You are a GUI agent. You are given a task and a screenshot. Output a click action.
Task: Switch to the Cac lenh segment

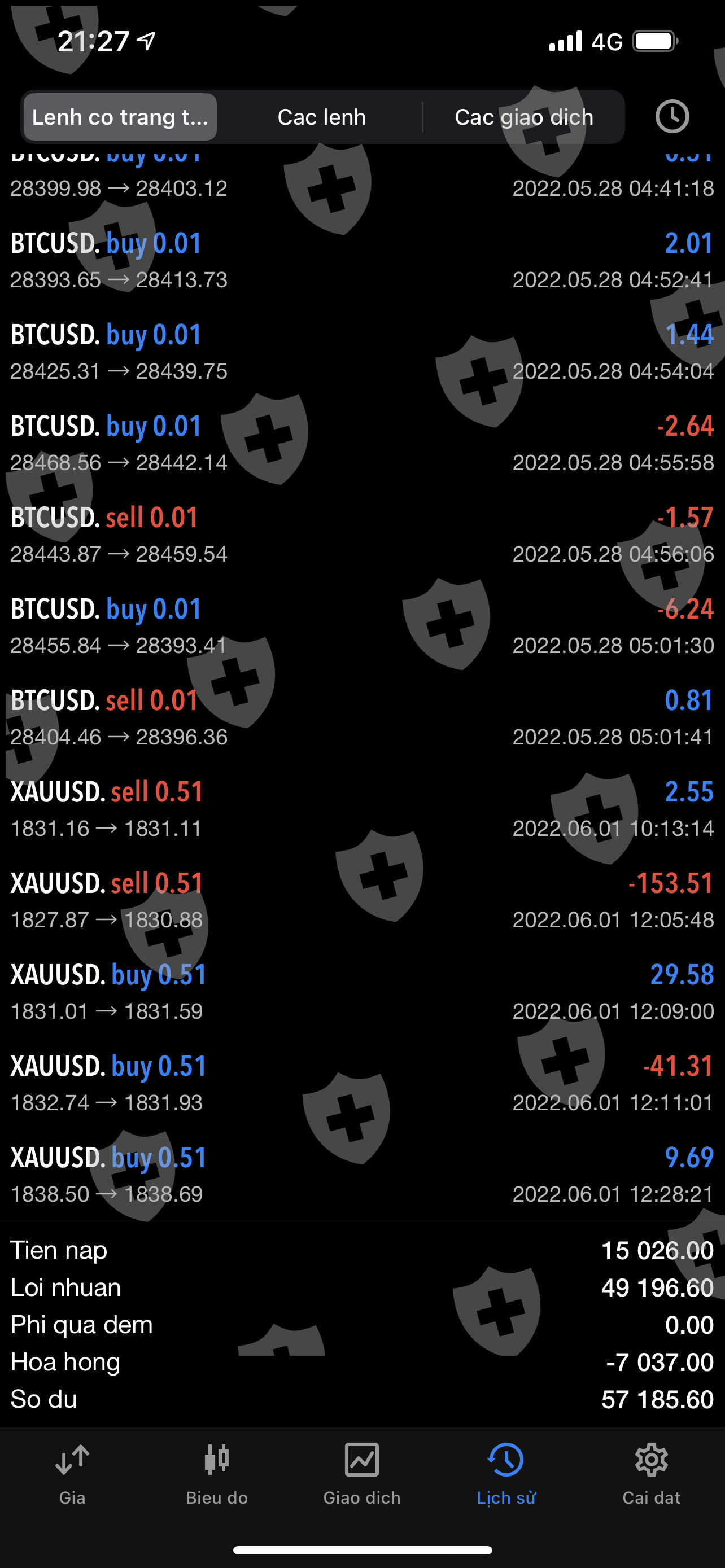321,117
